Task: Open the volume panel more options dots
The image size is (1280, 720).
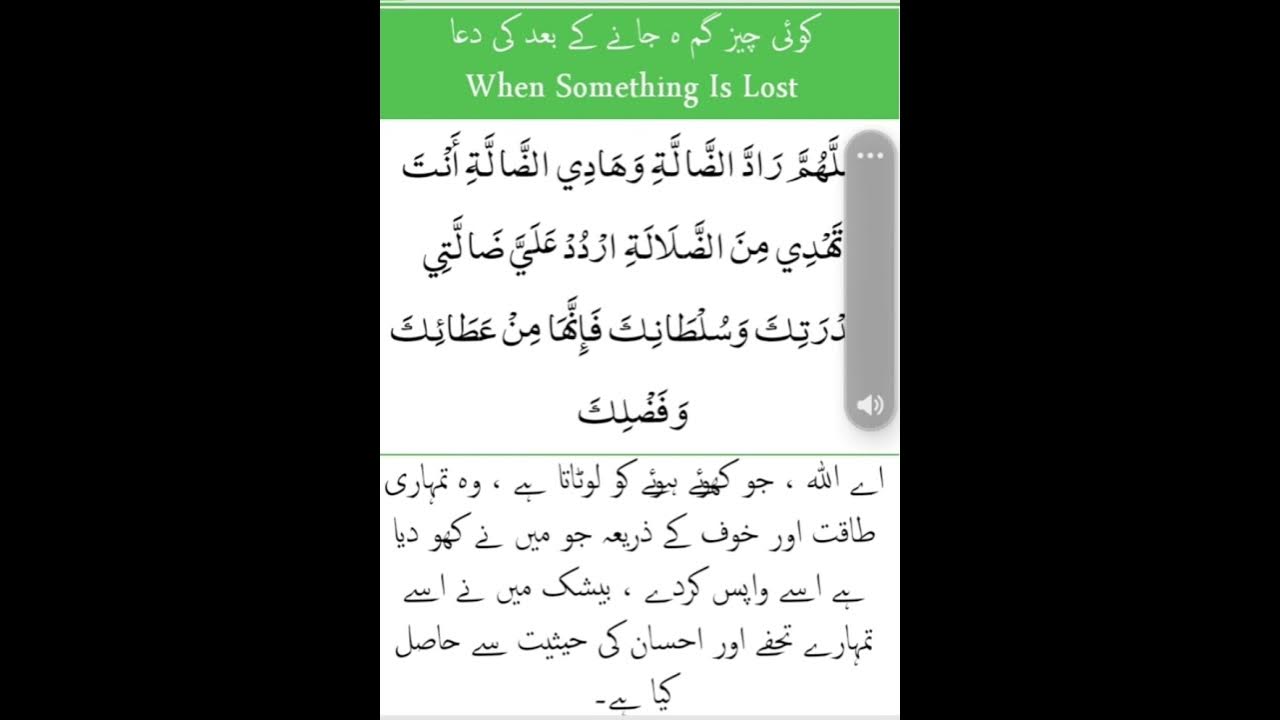Action: (x=869, y=156)
